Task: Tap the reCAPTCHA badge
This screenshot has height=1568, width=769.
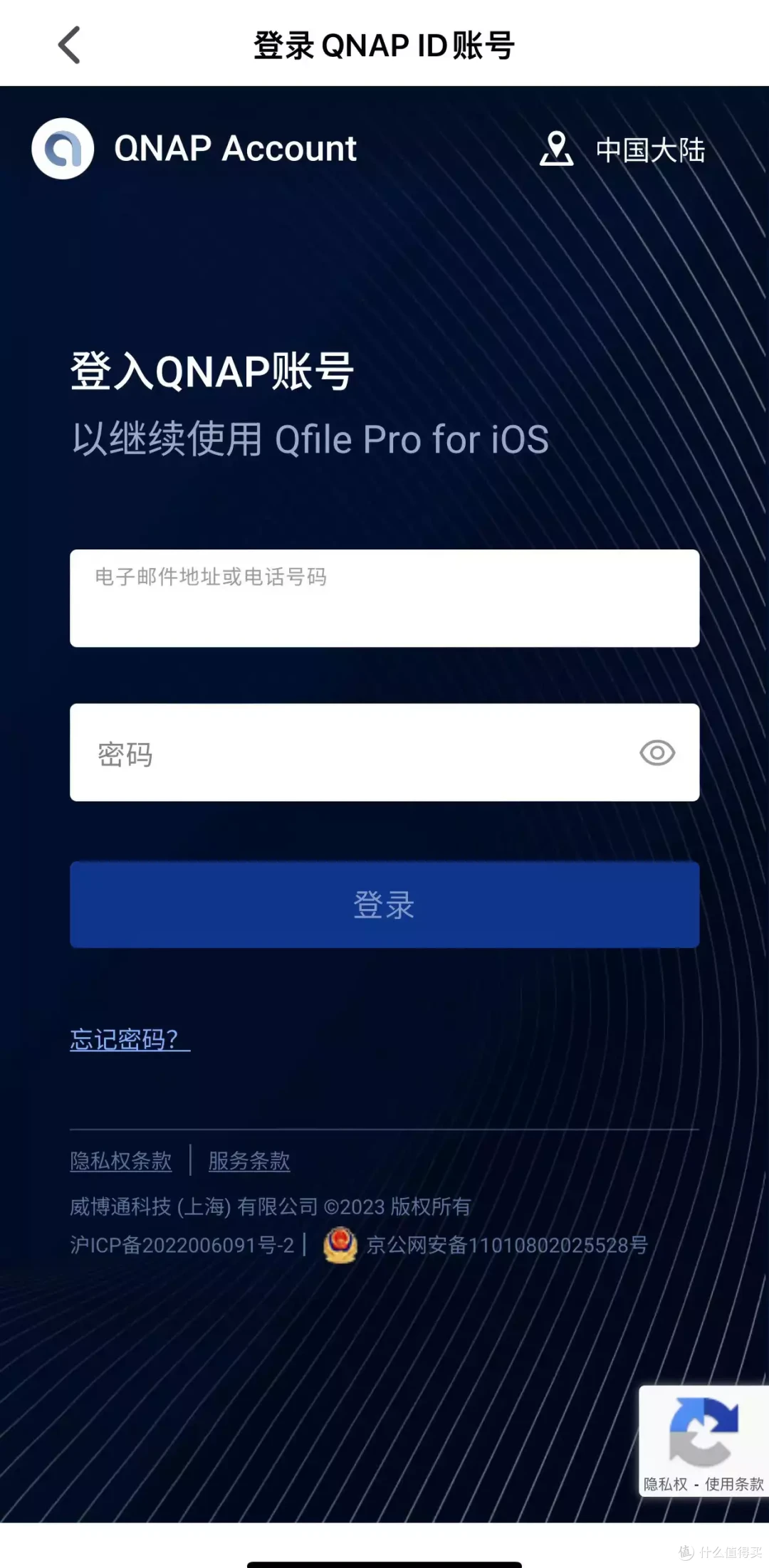Action: tap(703, 1441)
